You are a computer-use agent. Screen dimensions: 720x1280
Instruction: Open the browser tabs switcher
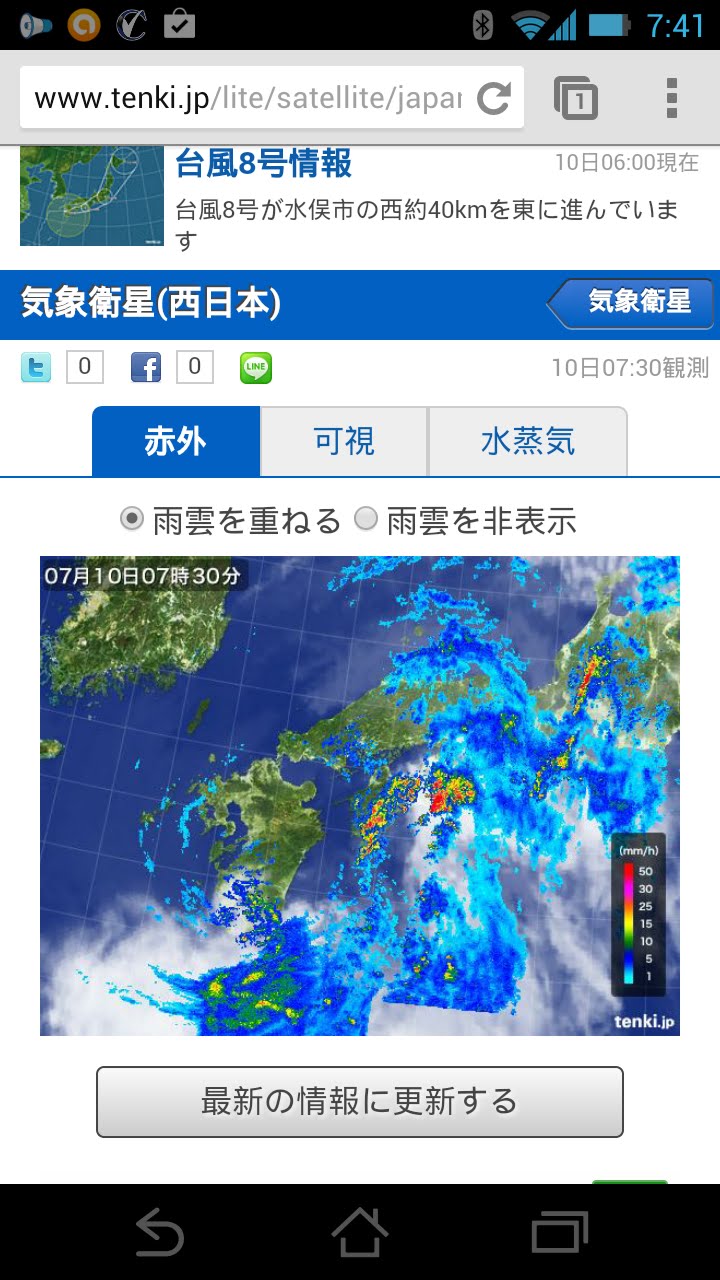coord(576,98)
